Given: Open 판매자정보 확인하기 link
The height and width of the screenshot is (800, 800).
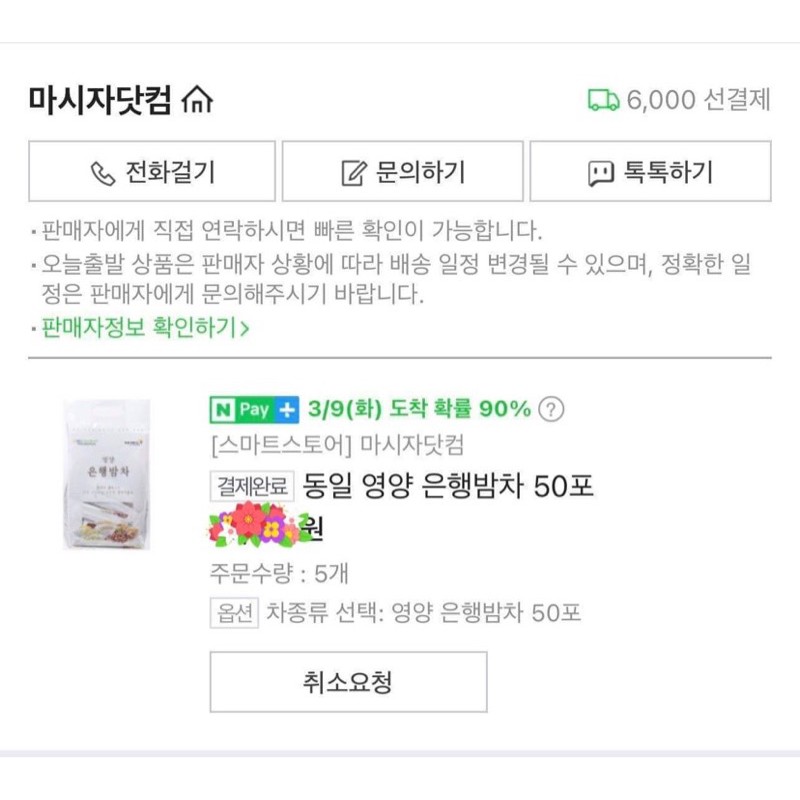Looking at the screenshot, I should pos(140,327).
